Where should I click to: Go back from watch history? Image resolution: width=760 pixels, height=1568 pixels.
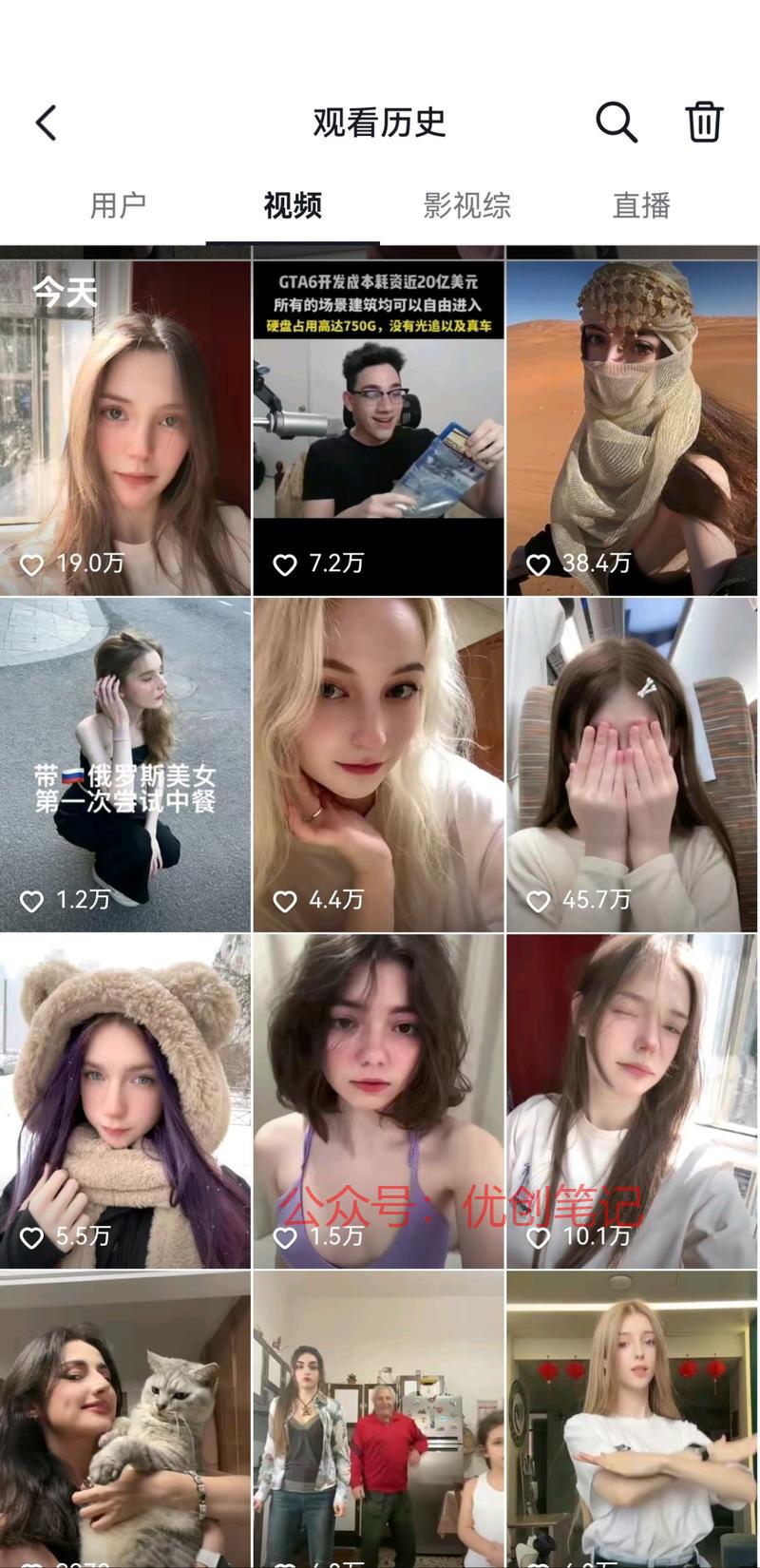coord(46,123)
